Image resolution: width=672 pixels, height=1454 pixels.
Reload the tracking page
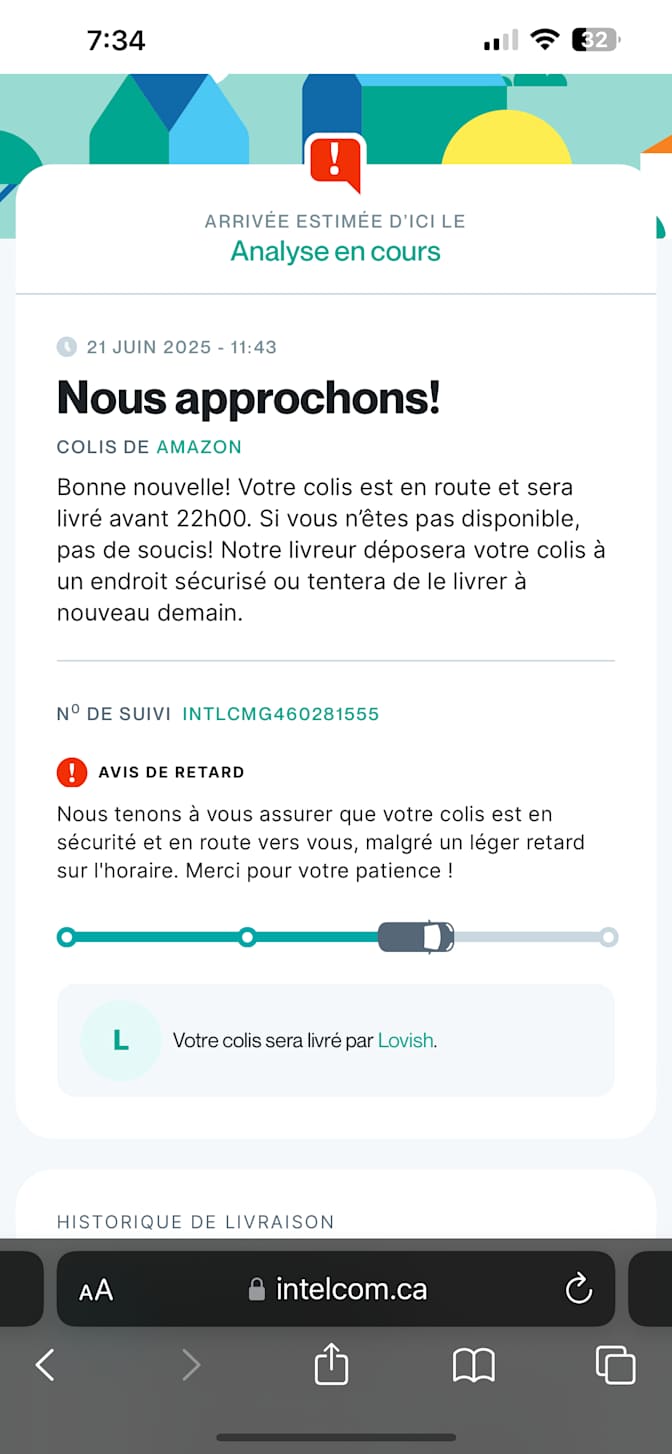tap(579, 1290)
